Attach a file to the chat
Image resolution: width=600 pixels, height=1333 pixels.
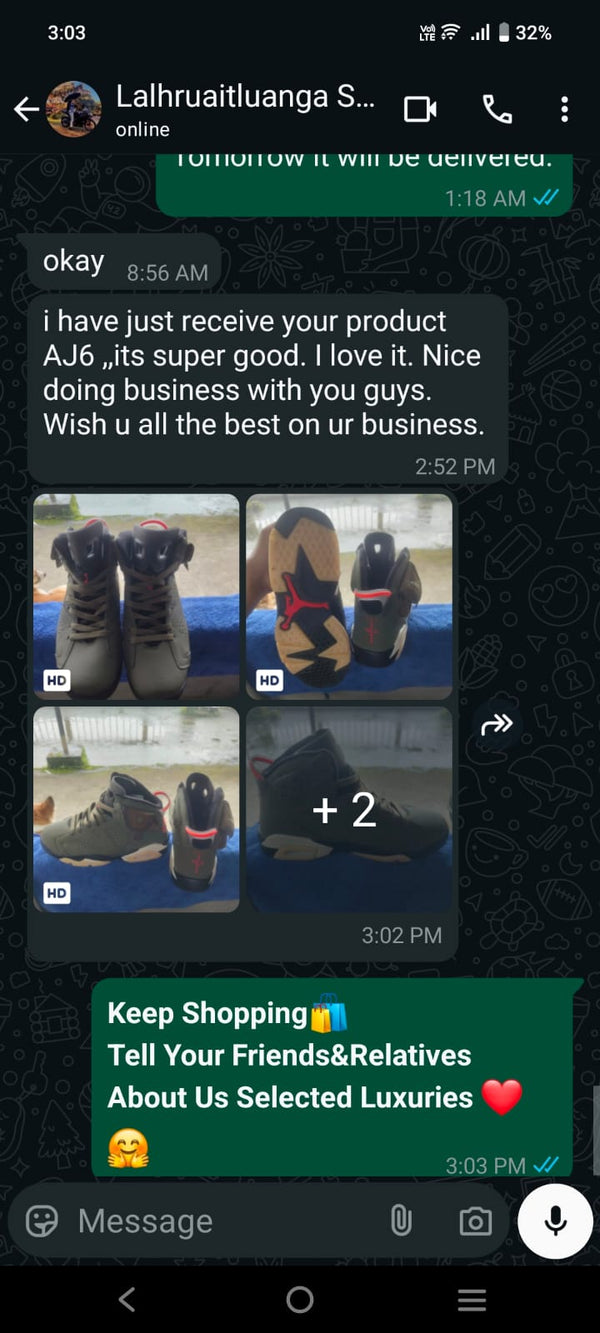[x=401, y=1221]
